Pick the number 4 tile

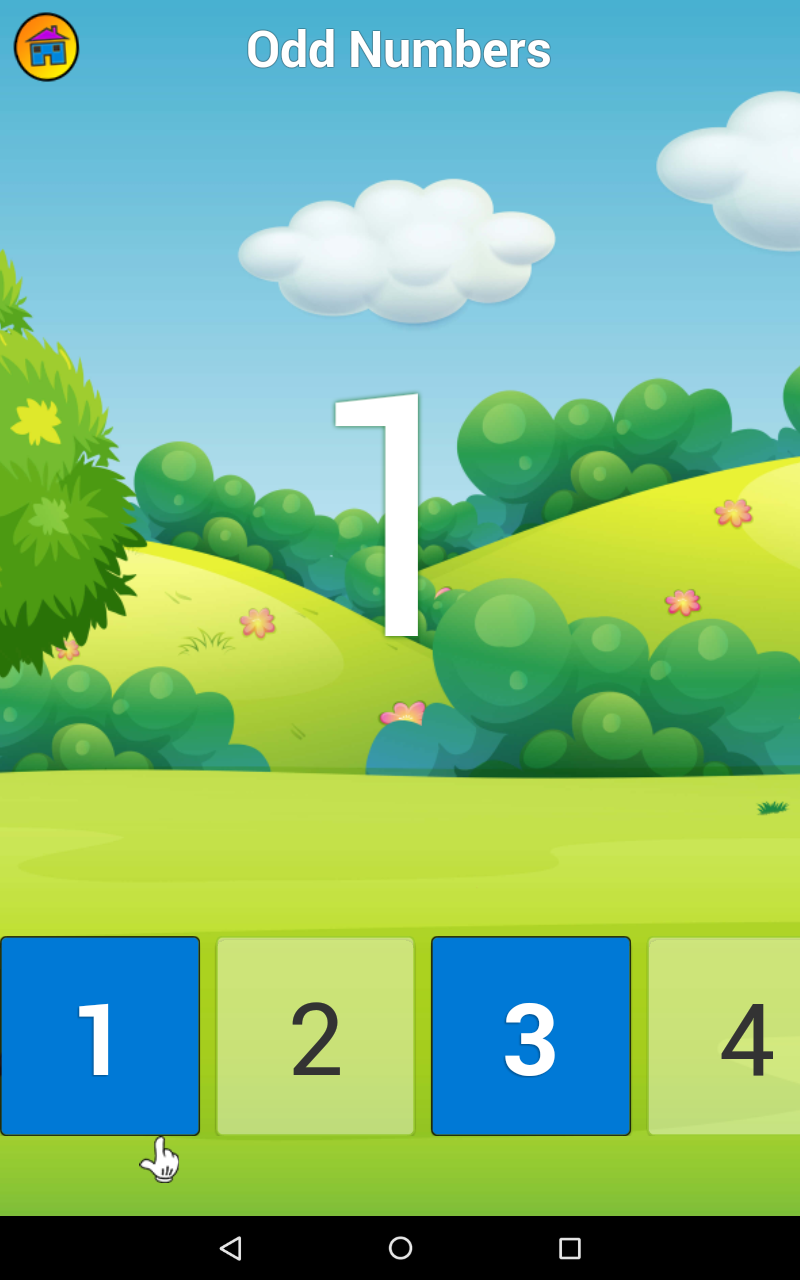724,1036
